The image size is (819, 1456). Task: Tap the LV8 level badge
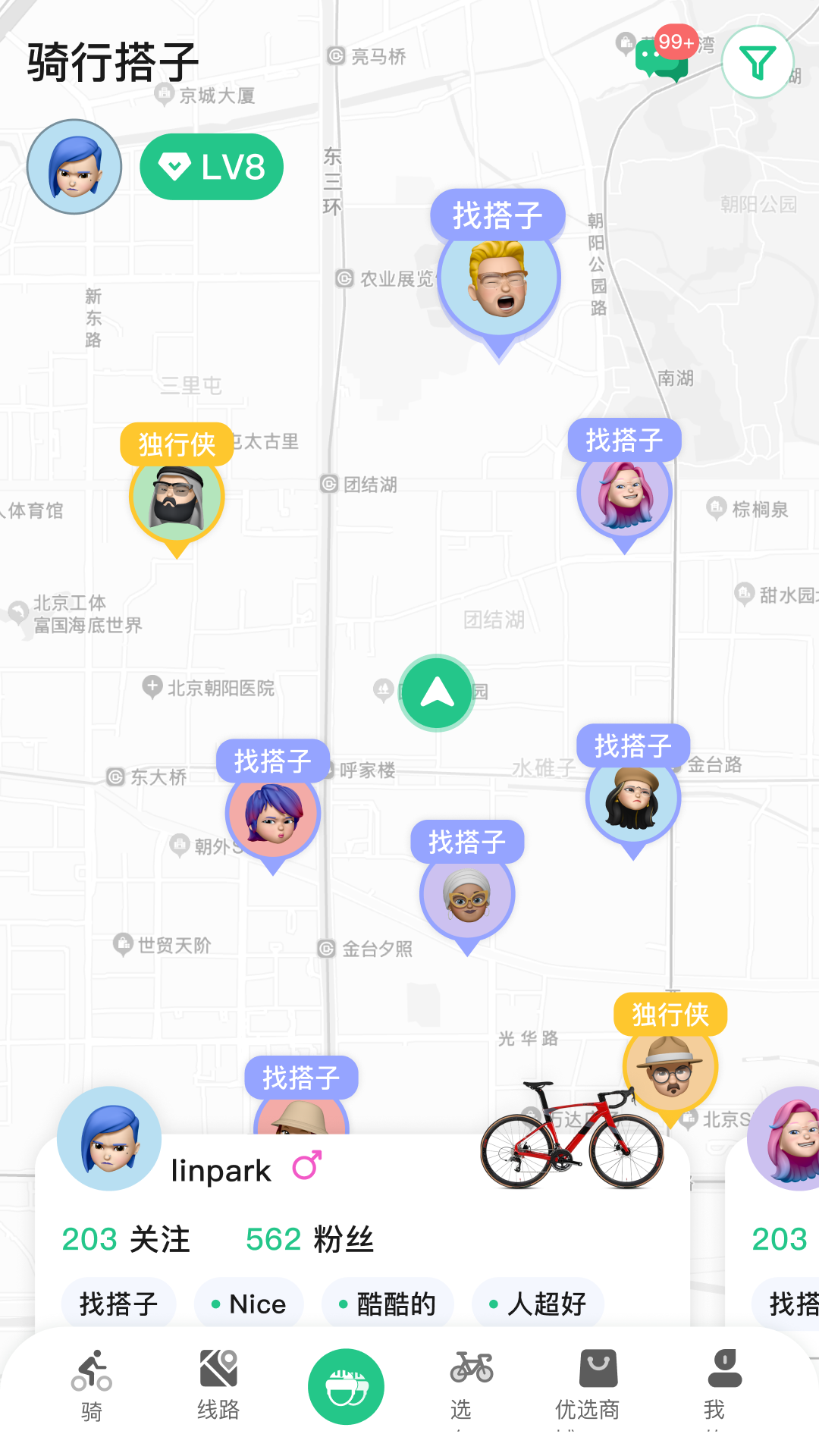[212, 167]
